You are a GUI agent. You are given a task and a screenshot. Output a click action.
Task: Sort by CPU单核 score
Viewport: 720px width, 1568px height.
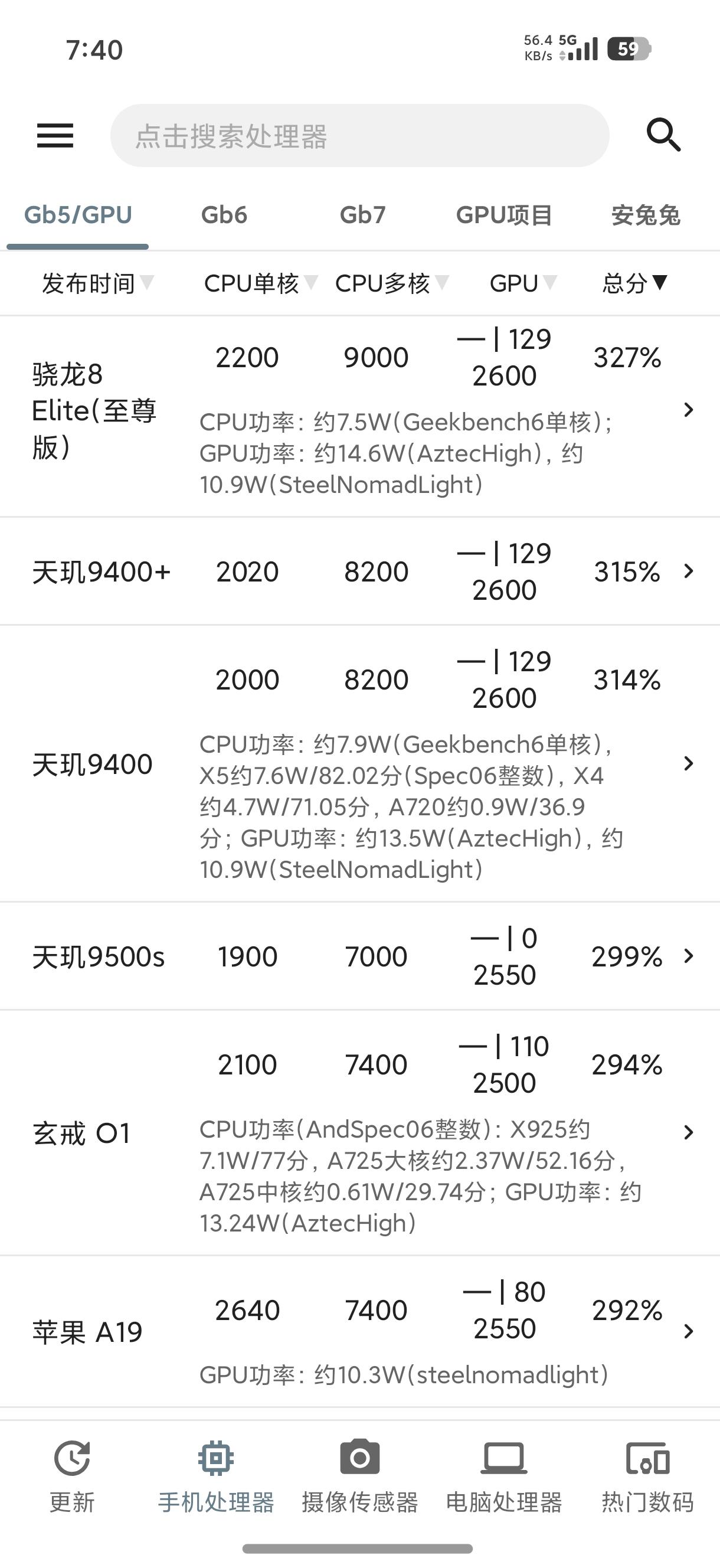click(260, 283)
